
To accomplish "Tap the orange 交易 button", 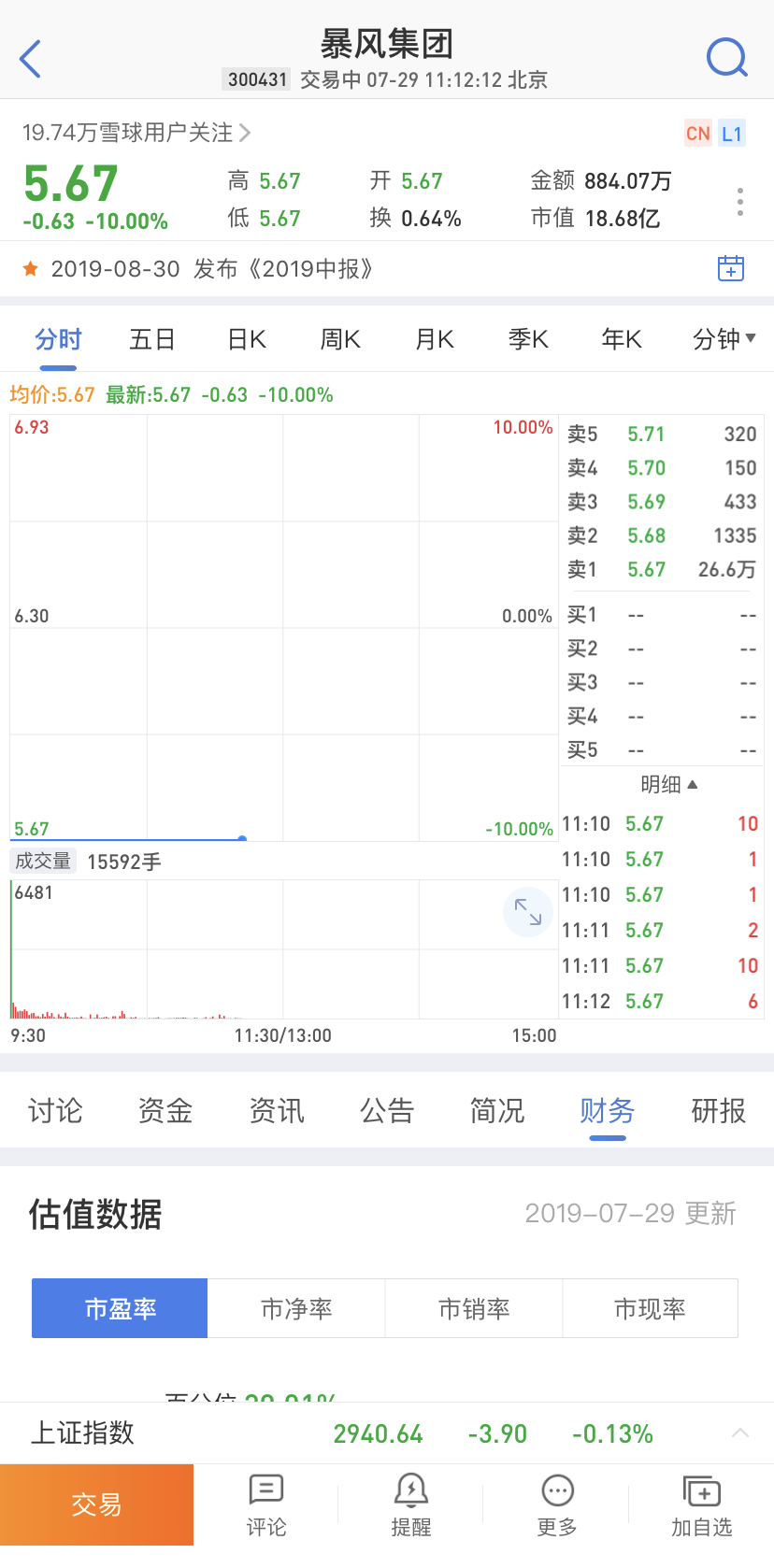I will pyautogui.click(x=97, y=1504).
